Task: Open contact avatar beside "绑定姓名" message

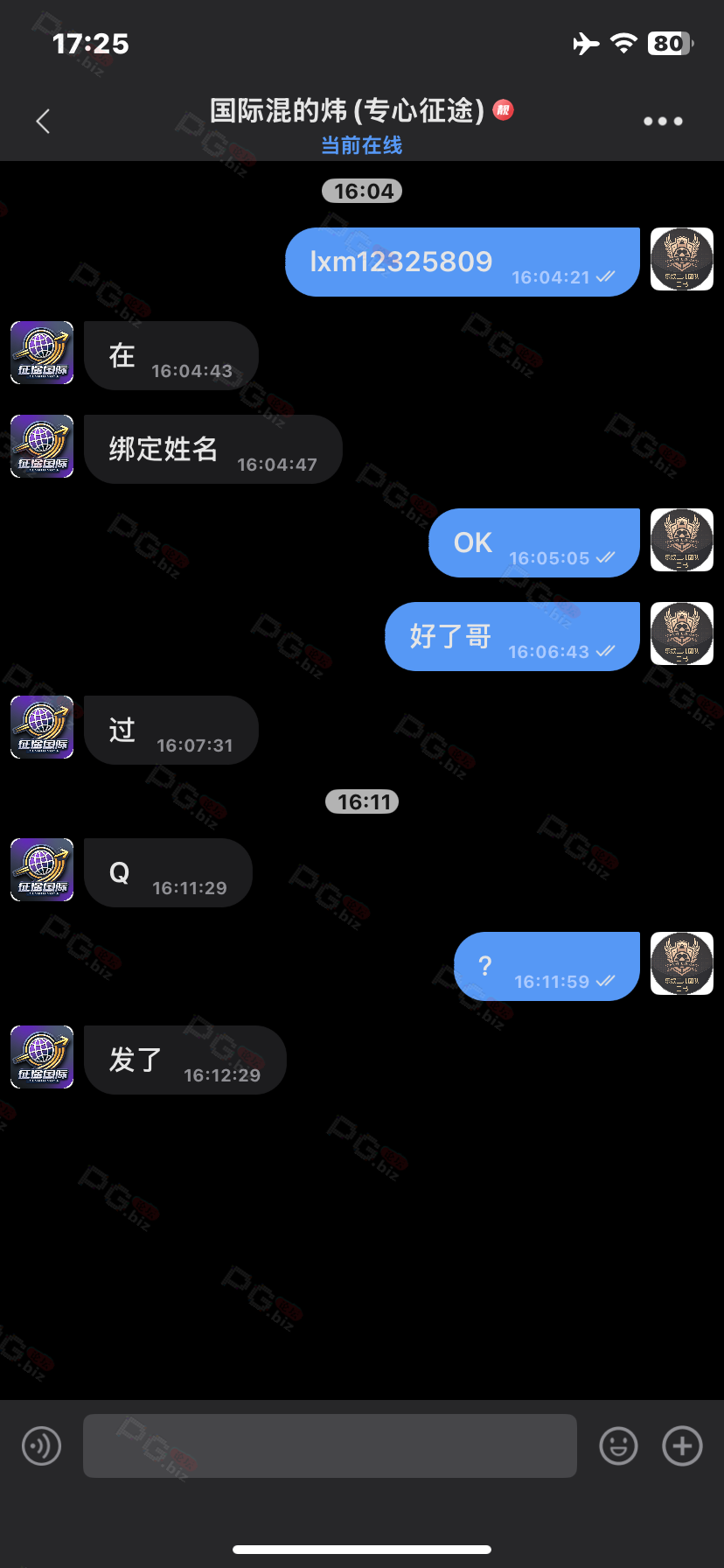Action: click(42, 446)
